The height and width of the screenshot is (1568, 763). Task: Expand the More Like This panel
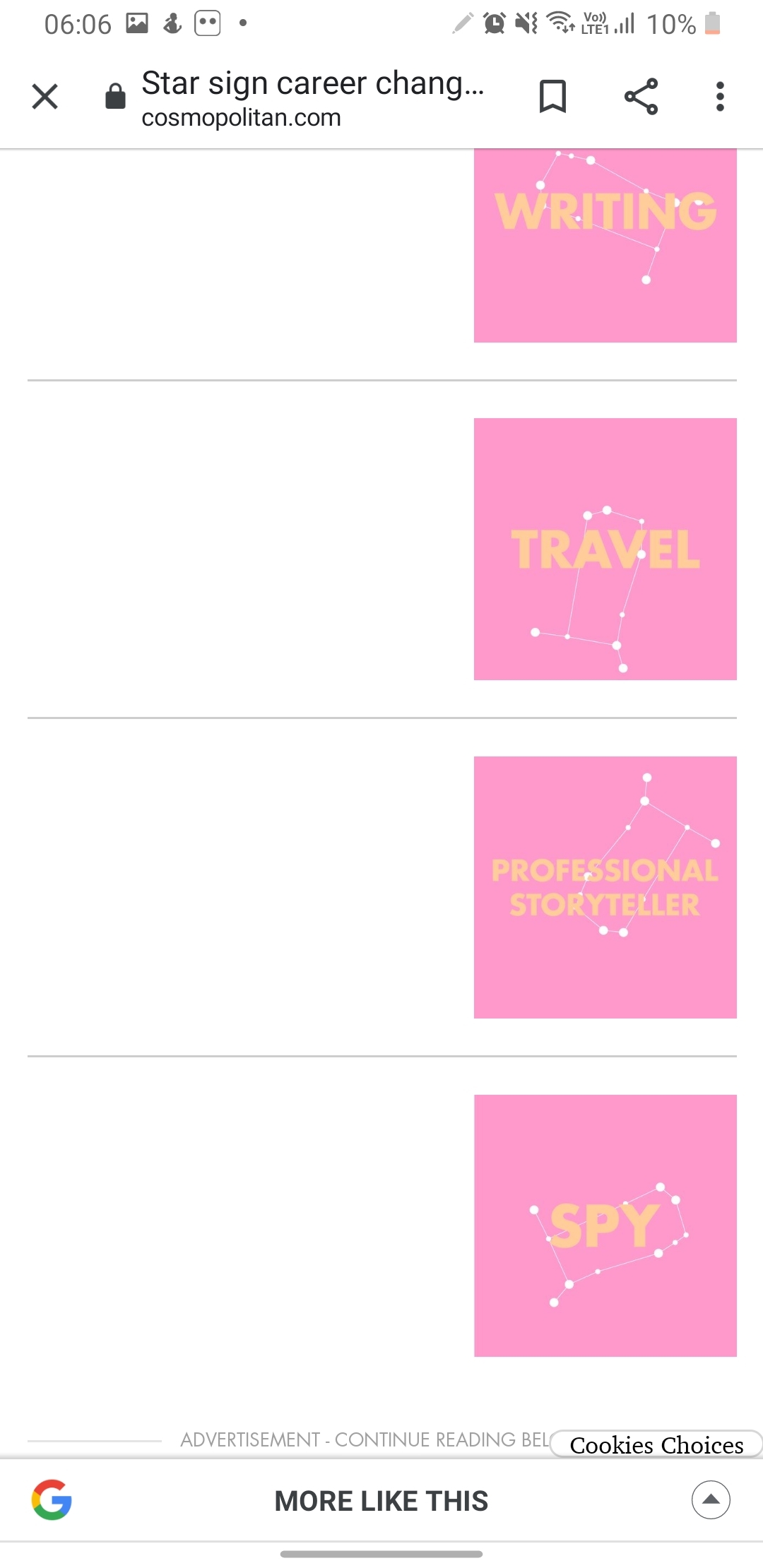click(711, 1499)
